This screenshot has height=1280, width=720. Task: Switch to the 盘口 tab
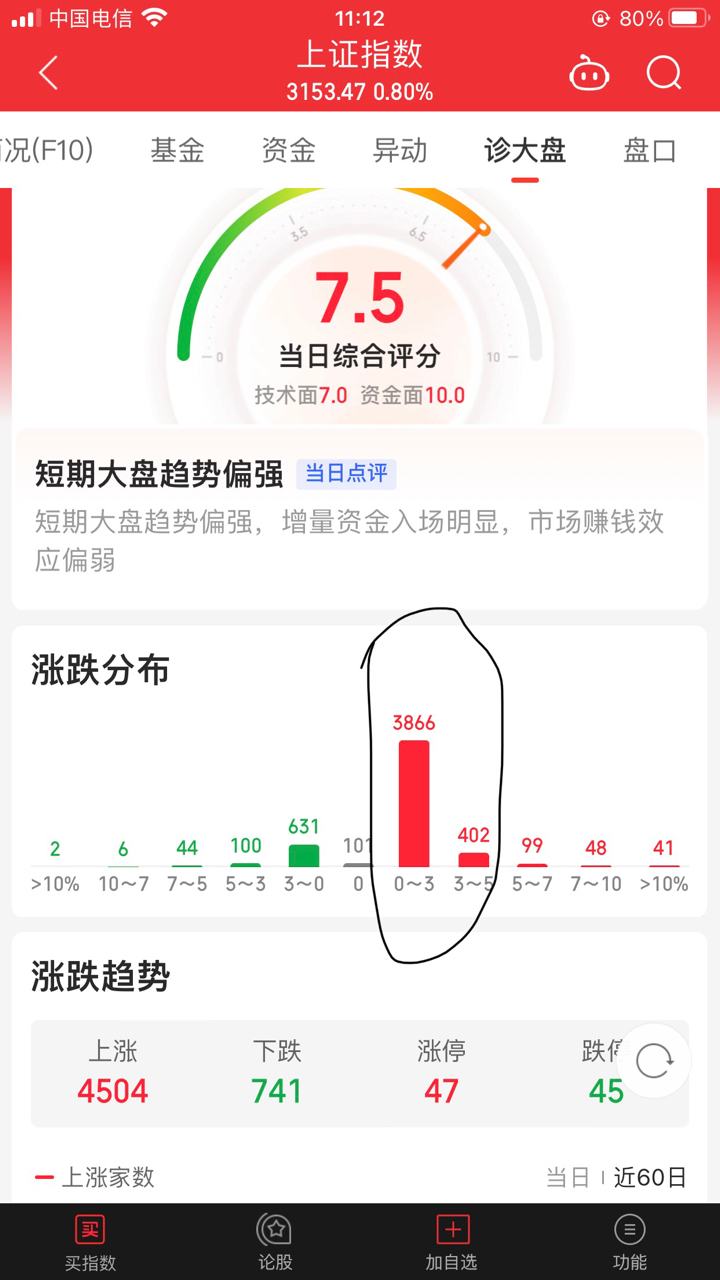pyautogui.click(x=650, y=151)
